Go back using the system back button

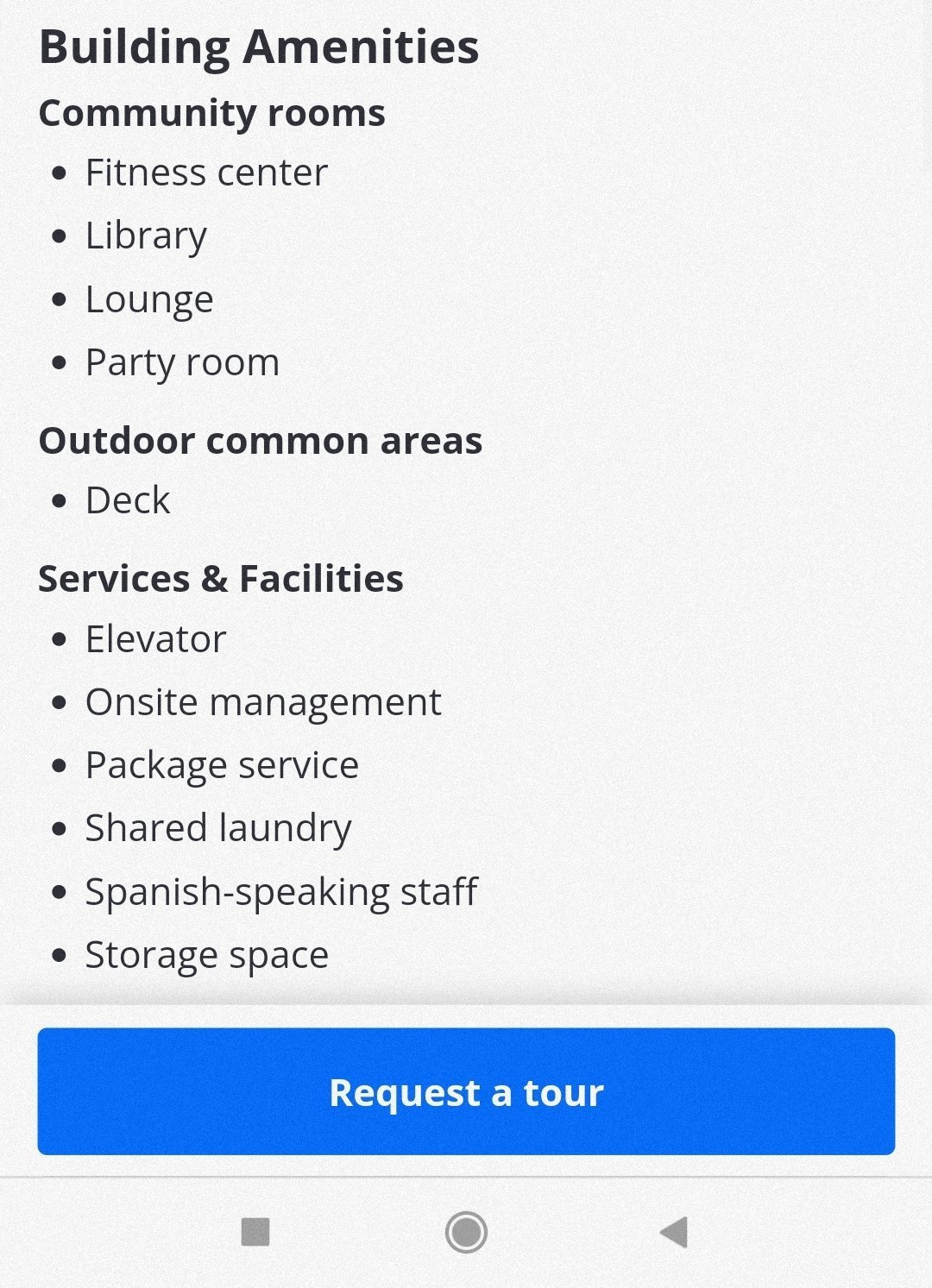(x=674, y=1232)
